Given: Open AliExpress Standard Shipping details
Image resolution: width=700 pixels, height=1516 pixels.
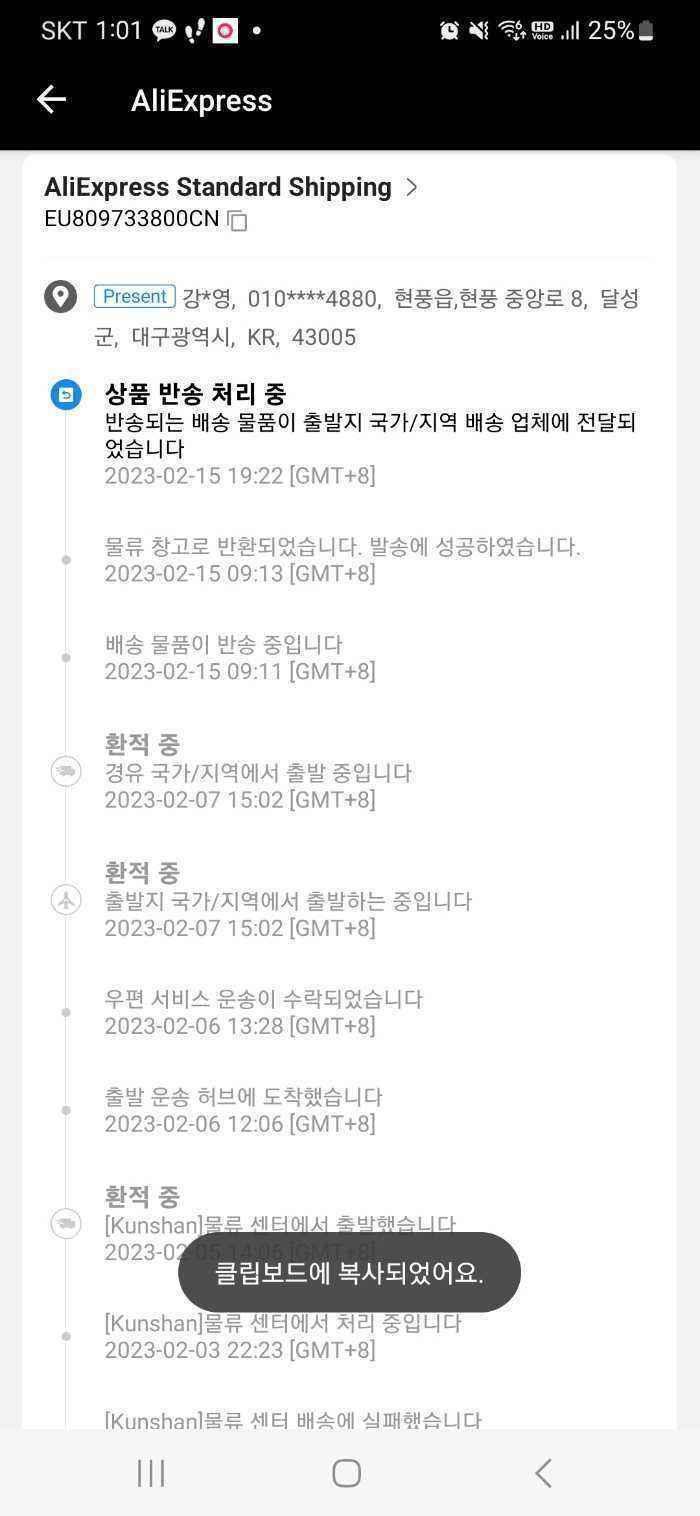Looking at the screenshot, I should (x=231, y=187).
